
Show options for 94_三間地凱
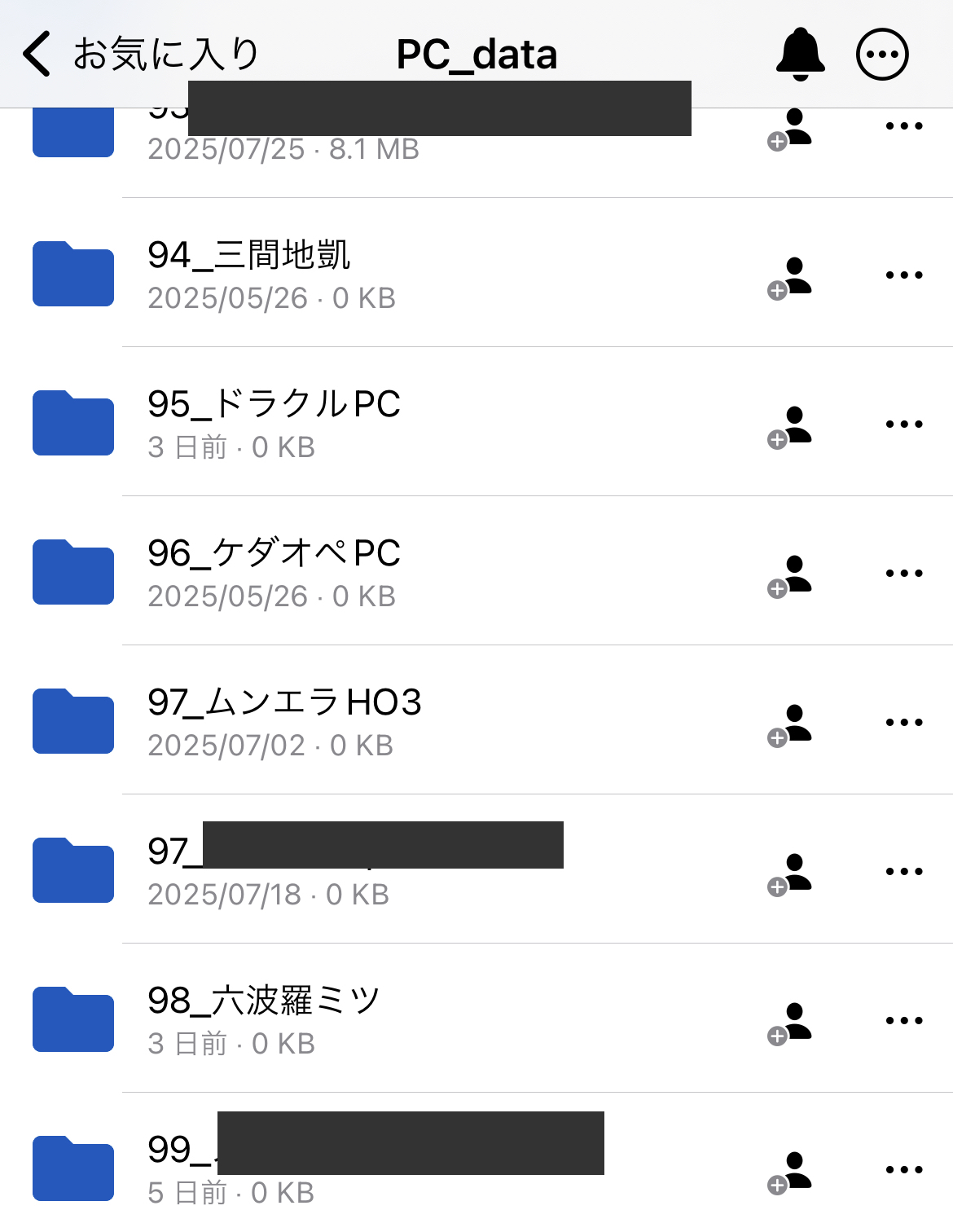pyautogui.click(x=904, y=275)
